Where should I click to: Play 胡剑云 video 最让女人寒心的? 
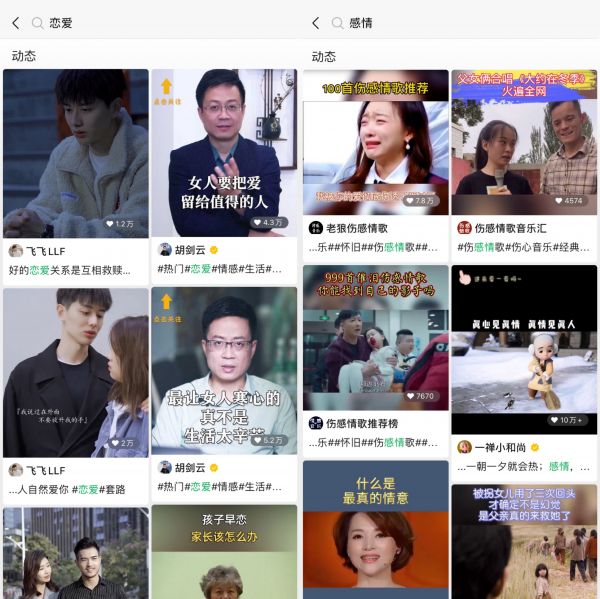click(224, 372)
